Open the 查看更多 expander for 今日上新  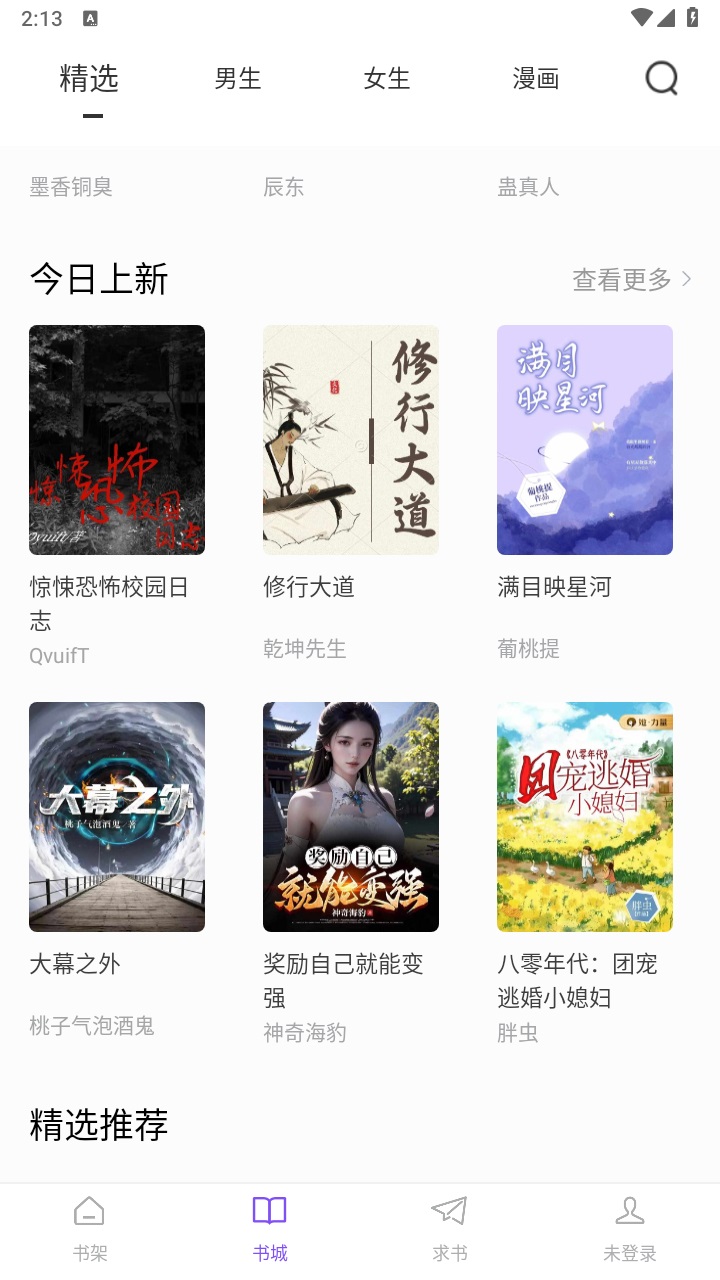point(622,281)
